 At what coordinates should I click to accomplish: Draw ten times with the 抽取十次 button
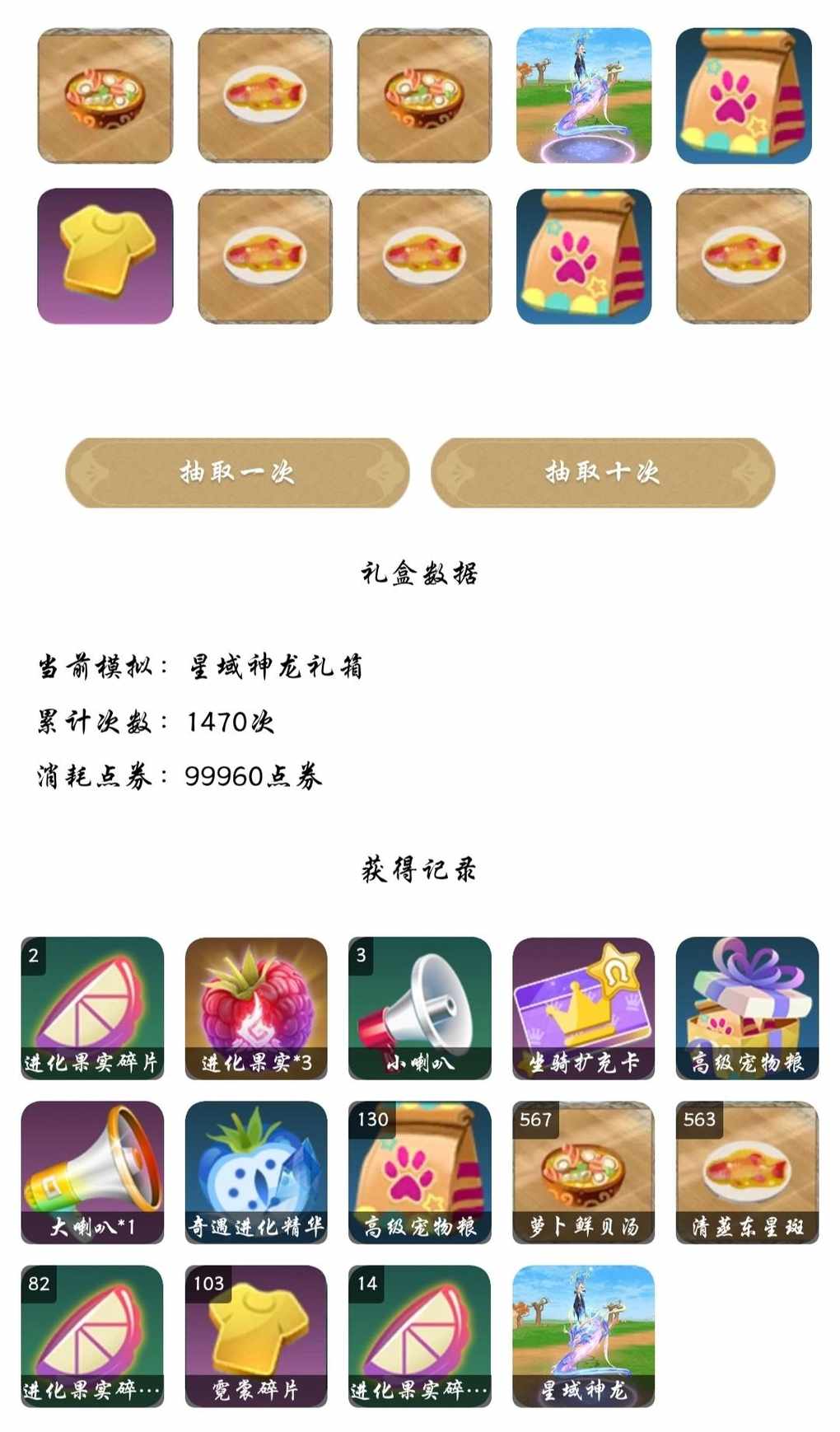(x=602, y=472)
